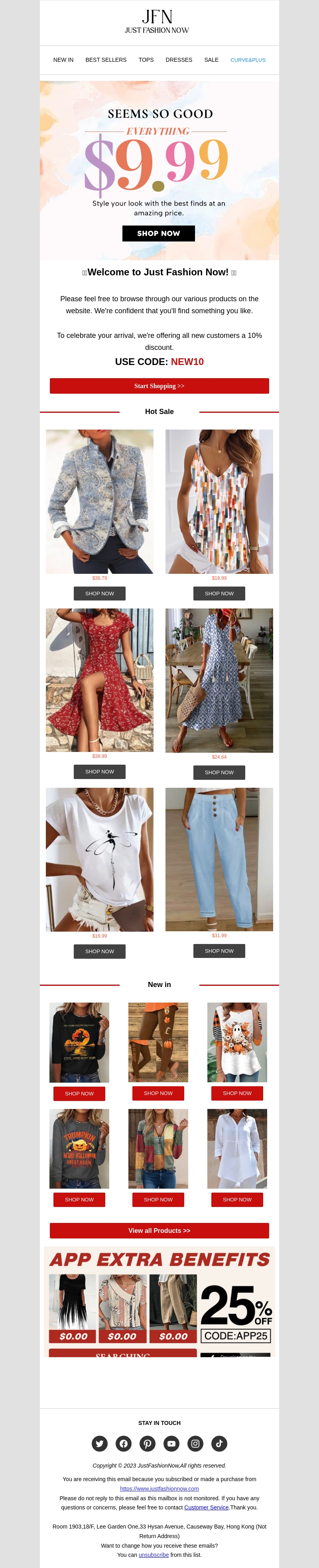Go to BEST SELLERS section

(106, 60)
